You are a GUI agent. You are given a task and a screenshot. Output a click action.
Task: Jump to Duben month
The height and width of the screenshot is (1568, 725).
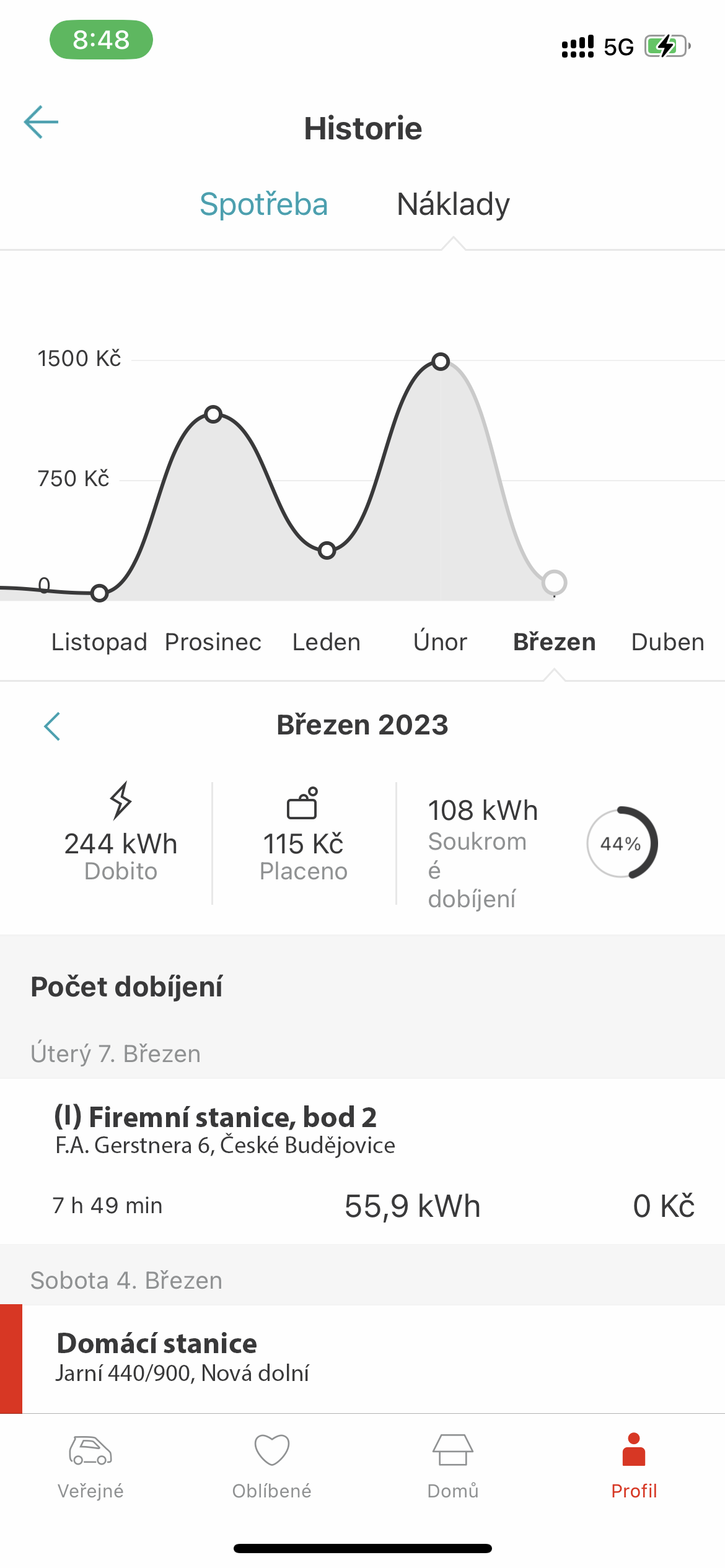pyautogui.click(x=667, y=642)
